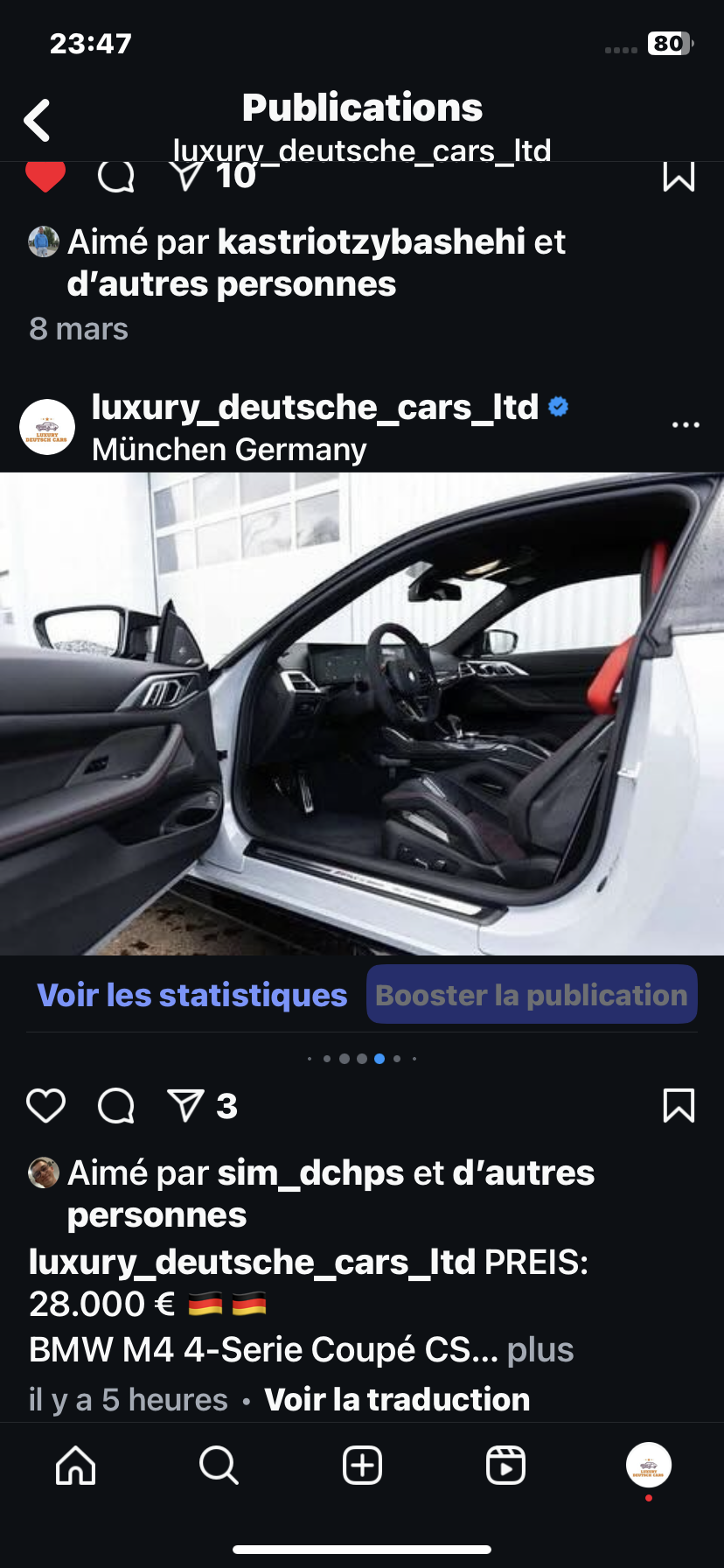Viewport: 724px width, 1568px height.
Task: Like the BMW M4 post
Action: tap(46, 1106)
